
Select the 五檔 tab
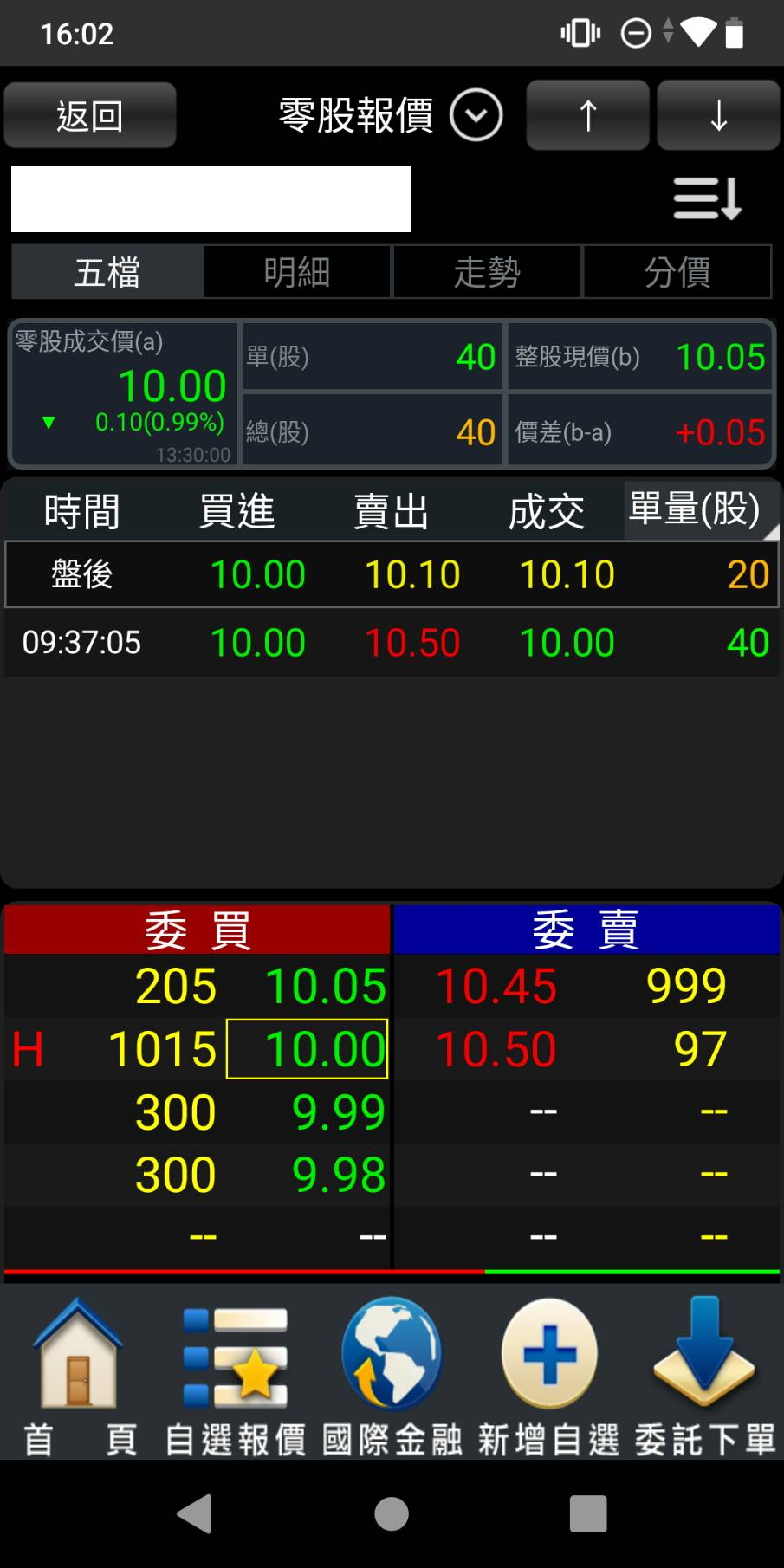[x=107, y=272]
